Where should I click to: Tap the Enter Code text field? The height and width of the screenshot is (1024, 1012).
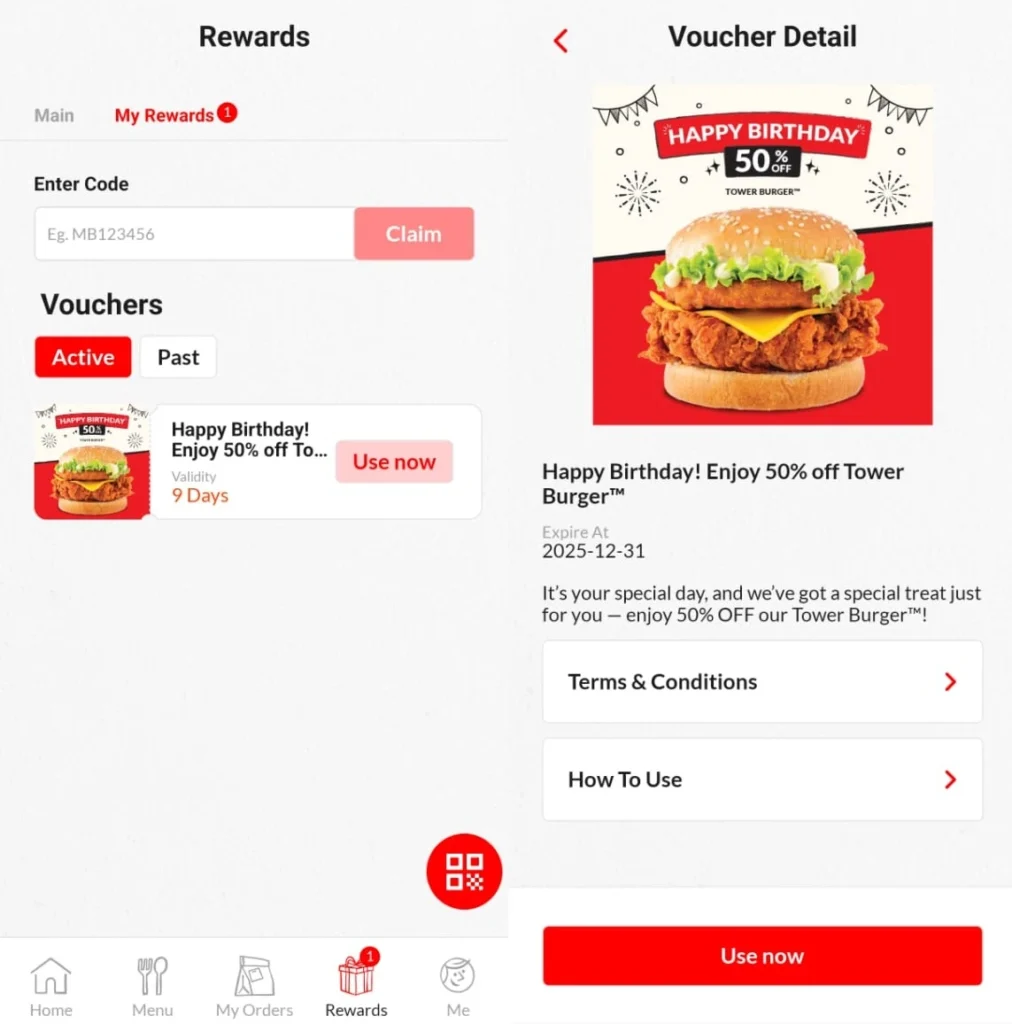pos(195,234)
